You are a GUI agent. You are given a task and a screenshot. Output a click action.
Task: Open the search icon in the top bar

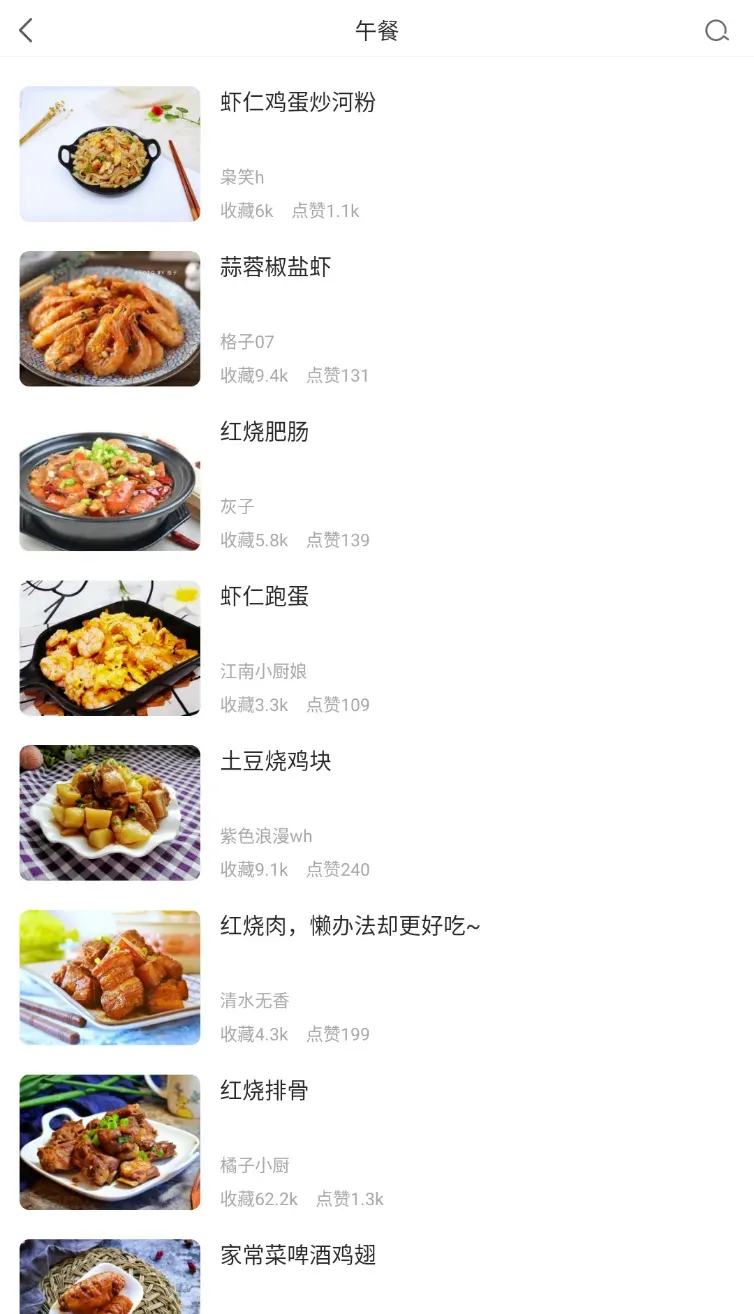pyautogui.click(x=716, y=31)
